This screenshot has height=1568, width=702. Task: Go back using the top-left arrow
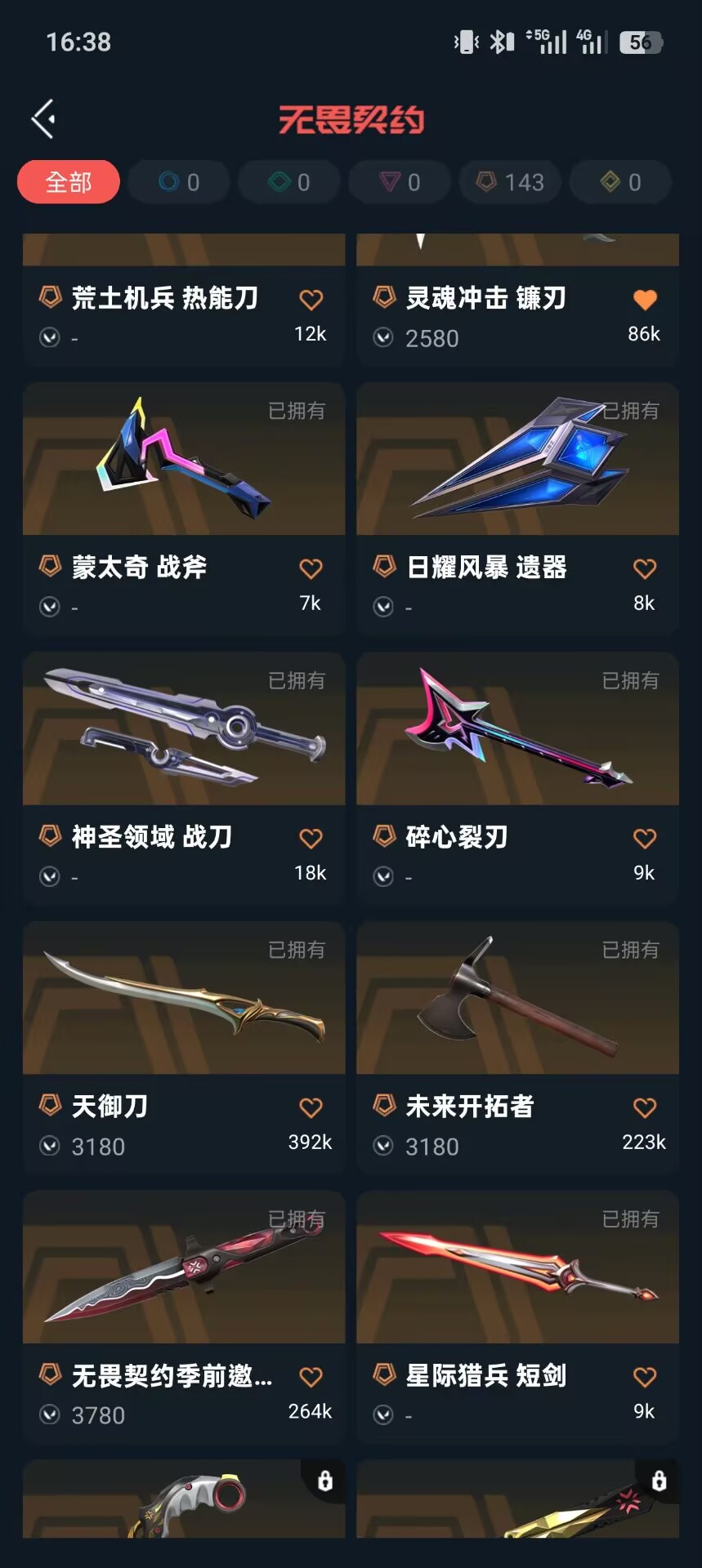click(x=43, y=119)
